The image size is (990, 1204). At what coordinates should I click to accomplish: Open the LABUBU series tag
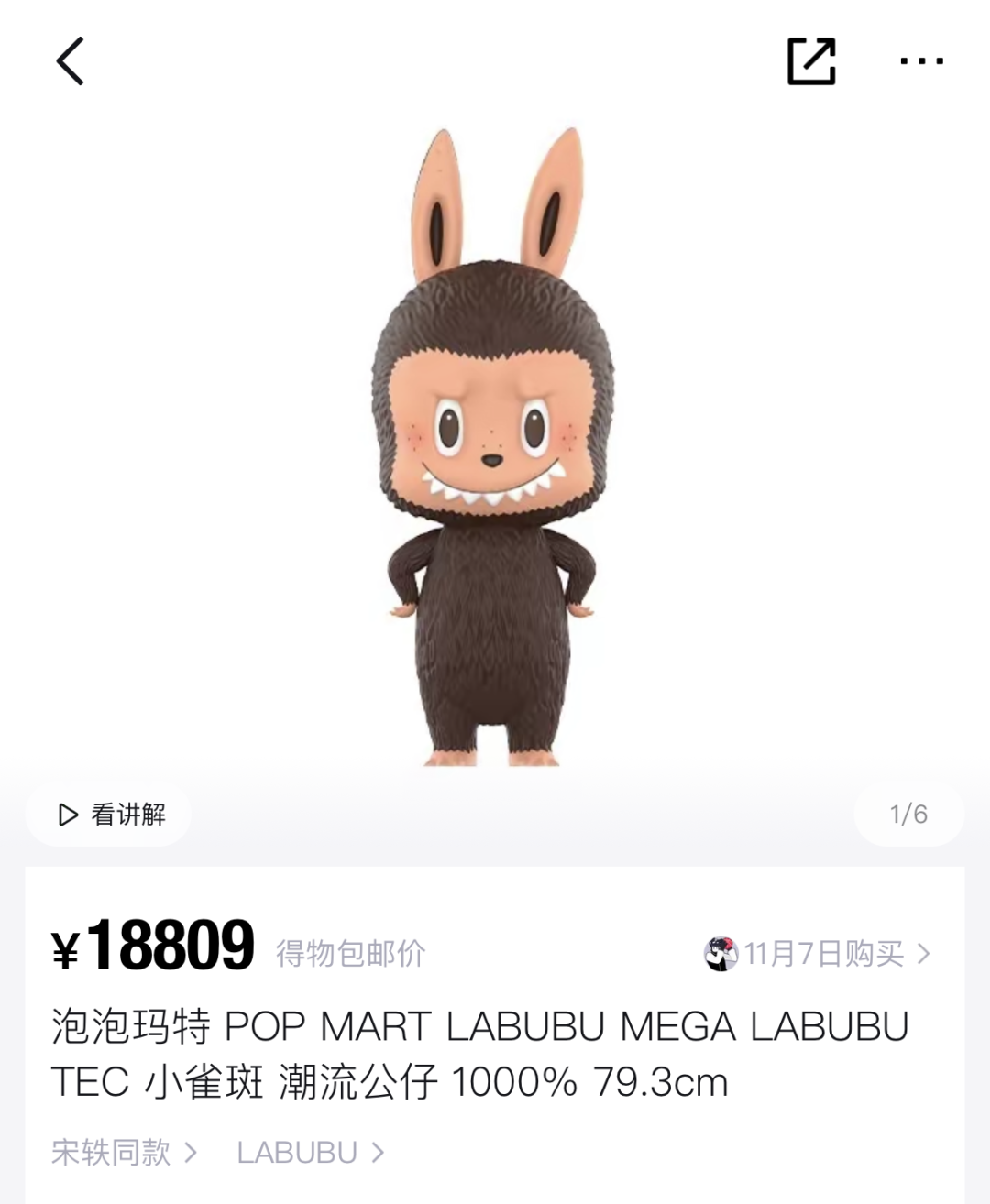click(x=310, y=1152)
